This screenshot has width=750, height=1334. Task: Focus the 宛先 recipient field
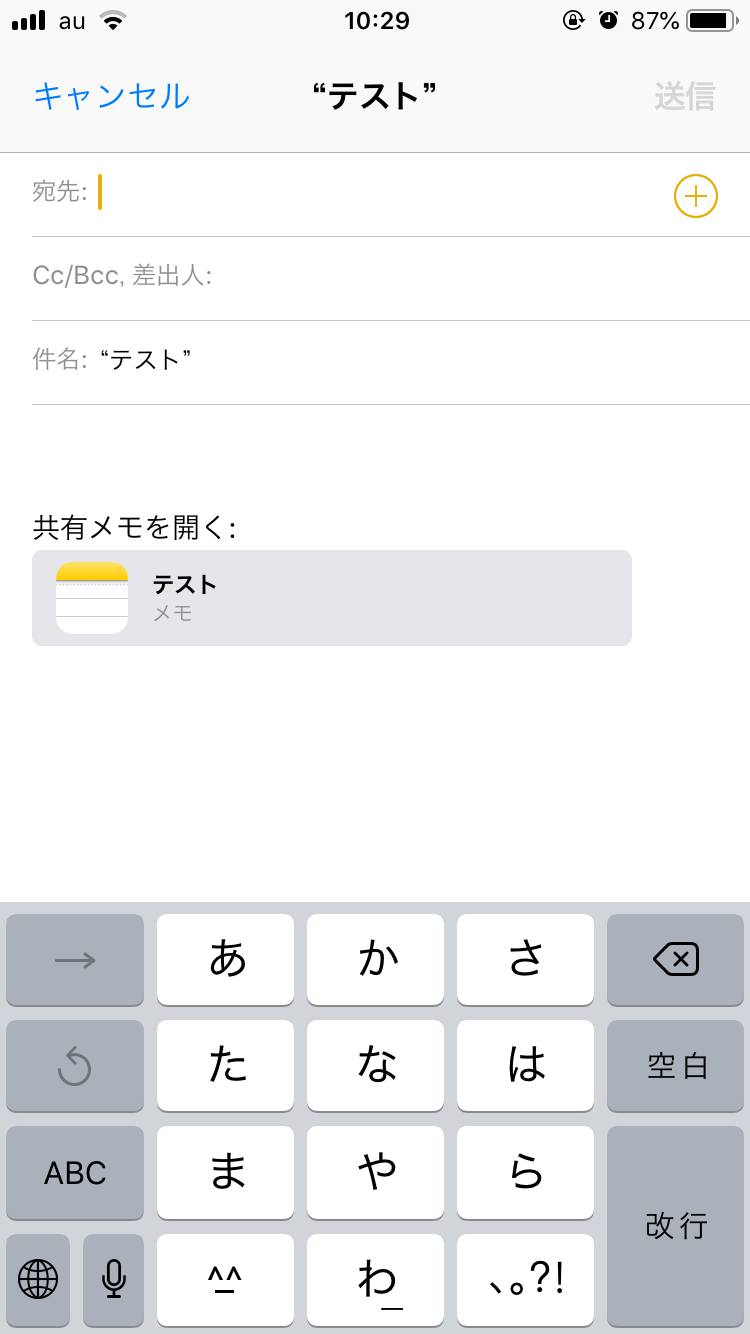click(380, 193)
